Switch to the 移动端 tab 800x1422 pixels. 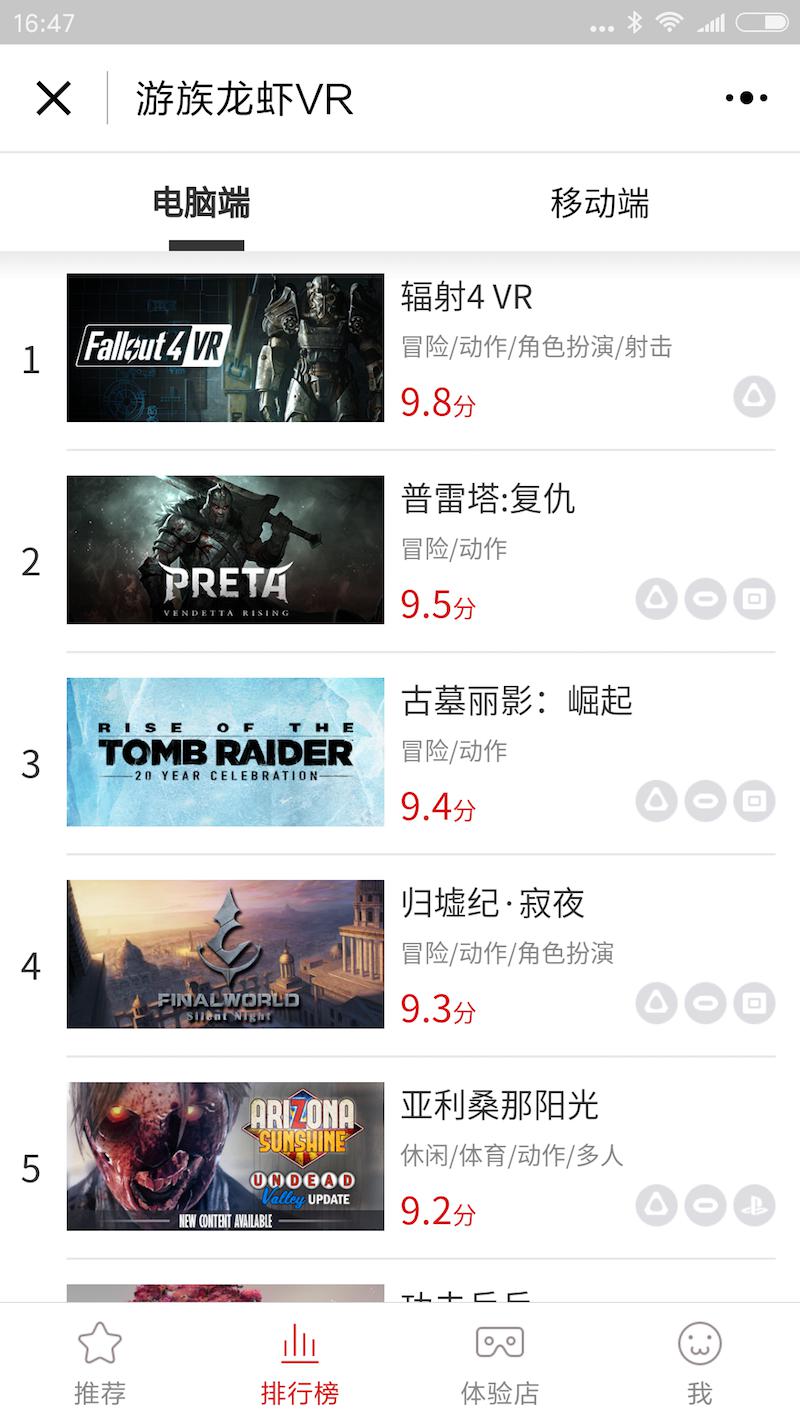pyautogui.click(x=599, y=203)
